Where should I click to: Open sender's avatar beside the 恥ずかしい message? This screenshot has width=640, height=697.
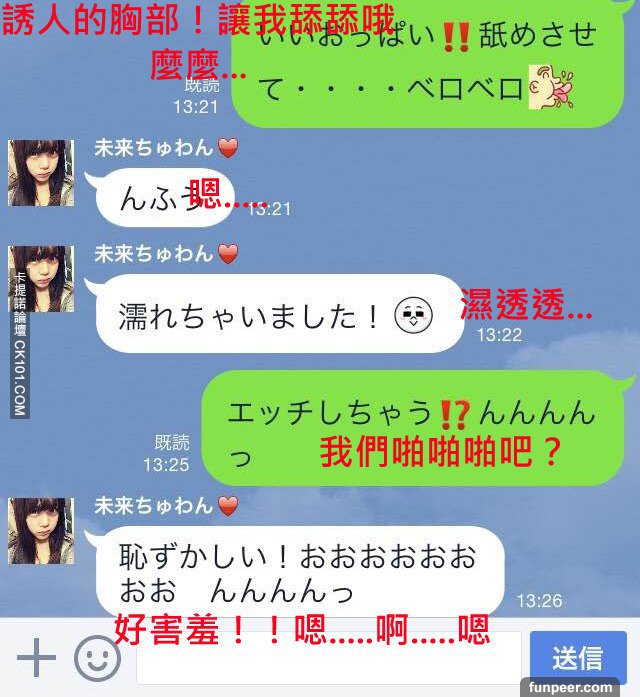tap(41, 531)
